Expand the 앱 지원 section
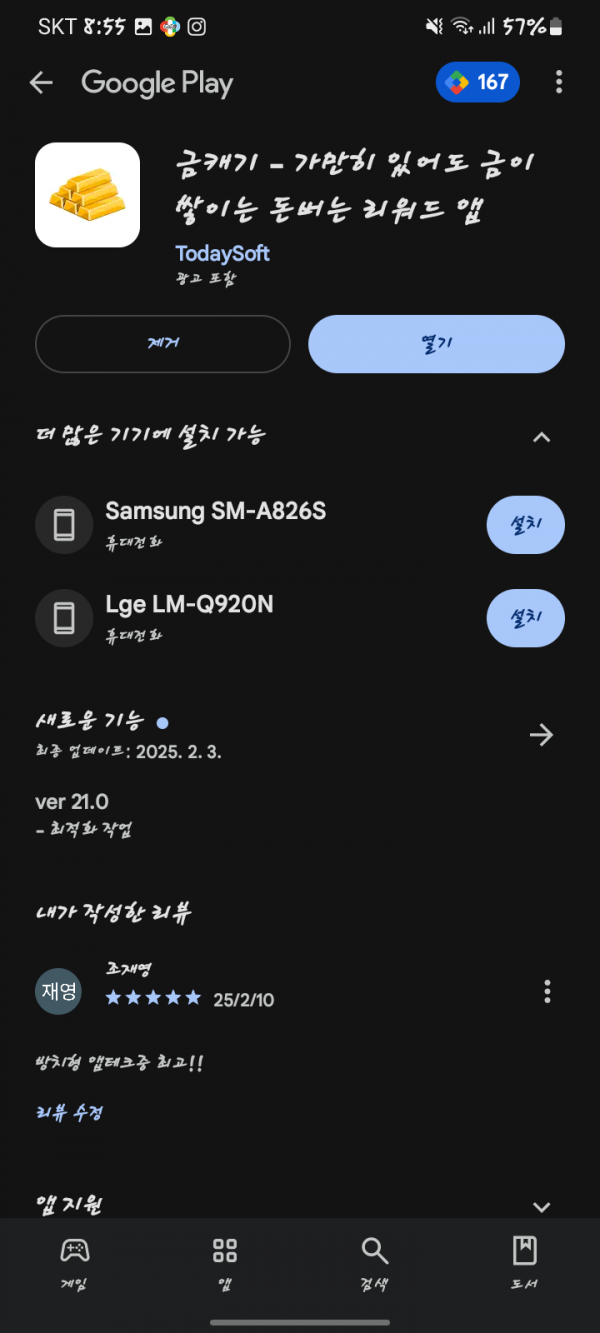Image resolution: width=600 pixels, height=1333 pixels. pyautogui.click(x=541, y=1207)
